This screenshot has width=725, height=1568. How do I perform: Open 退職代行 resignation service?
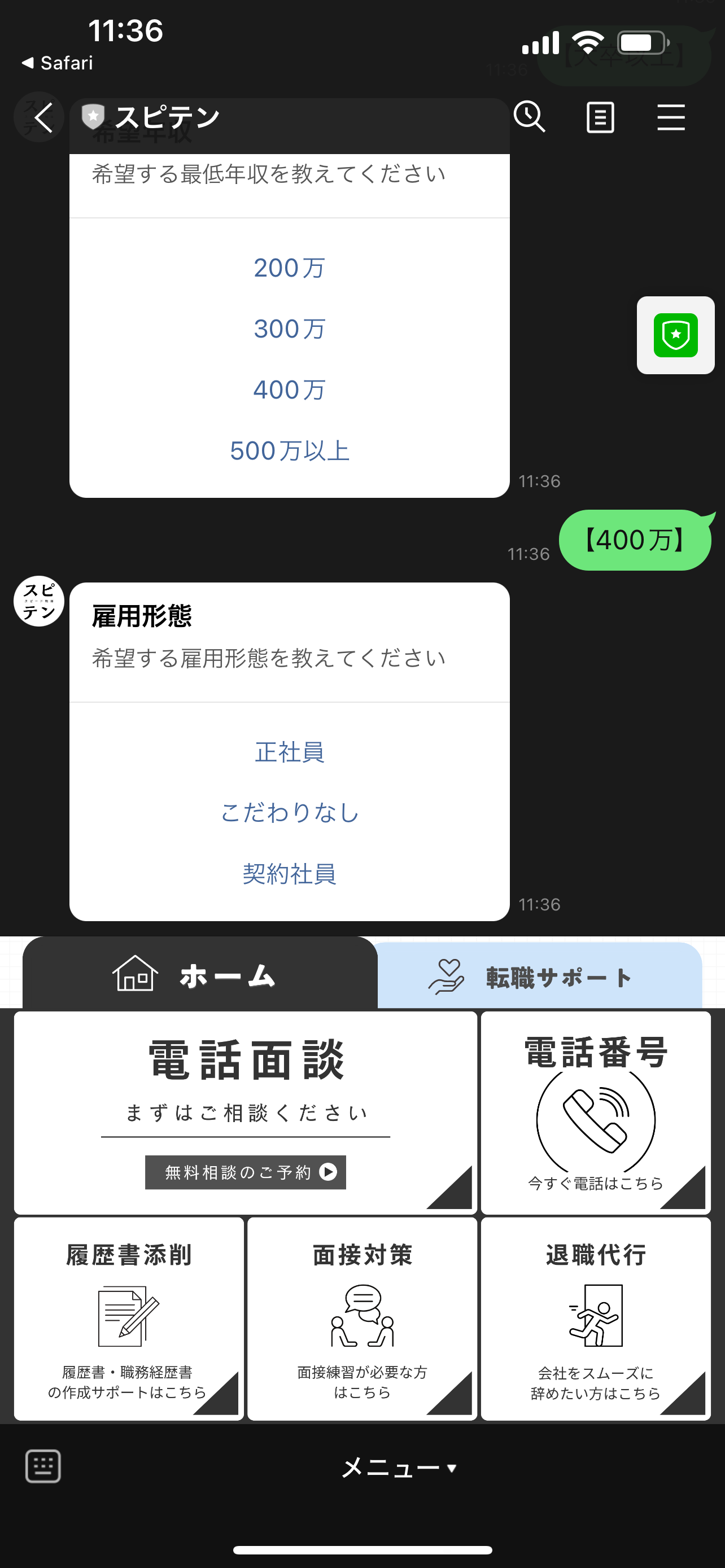(x=595, y=1319)
